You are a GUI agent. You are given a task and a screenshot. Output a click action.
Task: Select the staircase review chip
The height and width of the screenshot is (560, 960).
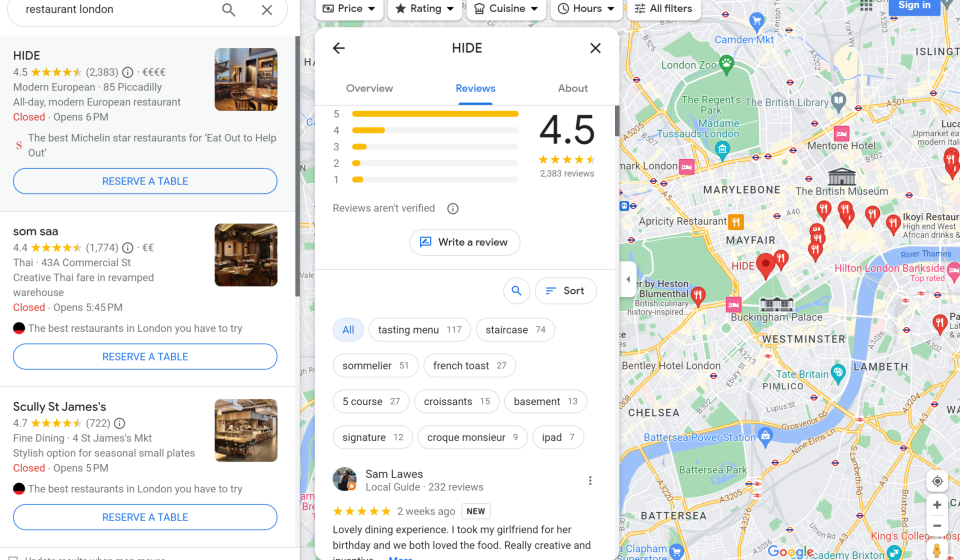pyautogui.click(x=515, y=330)
